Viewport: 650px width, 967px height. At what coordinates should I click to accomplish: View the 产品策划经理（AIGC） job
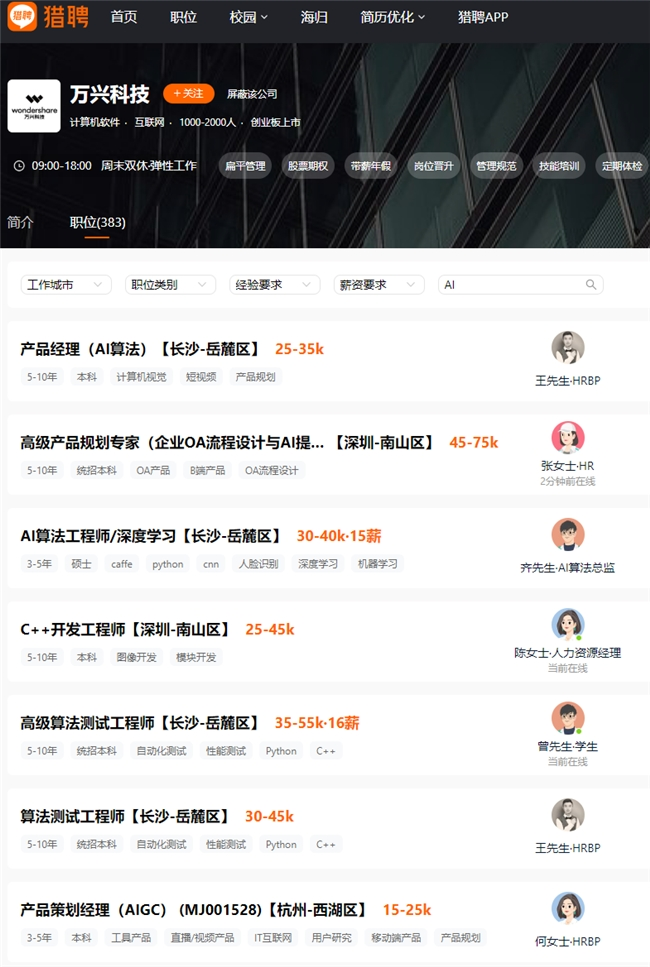pos(193,909)
